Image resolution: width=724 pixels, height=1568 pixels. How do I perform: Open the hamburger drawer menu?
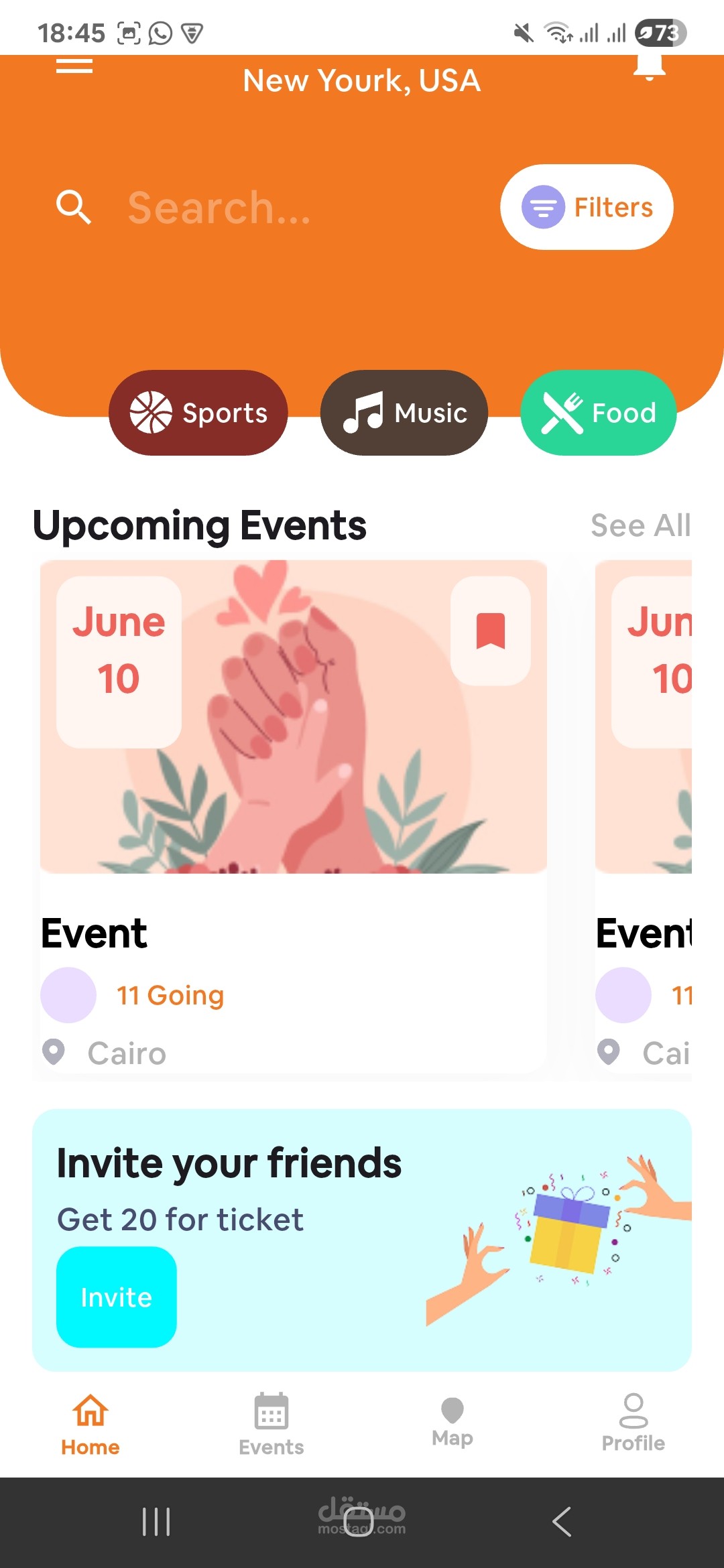coord(74,66)
